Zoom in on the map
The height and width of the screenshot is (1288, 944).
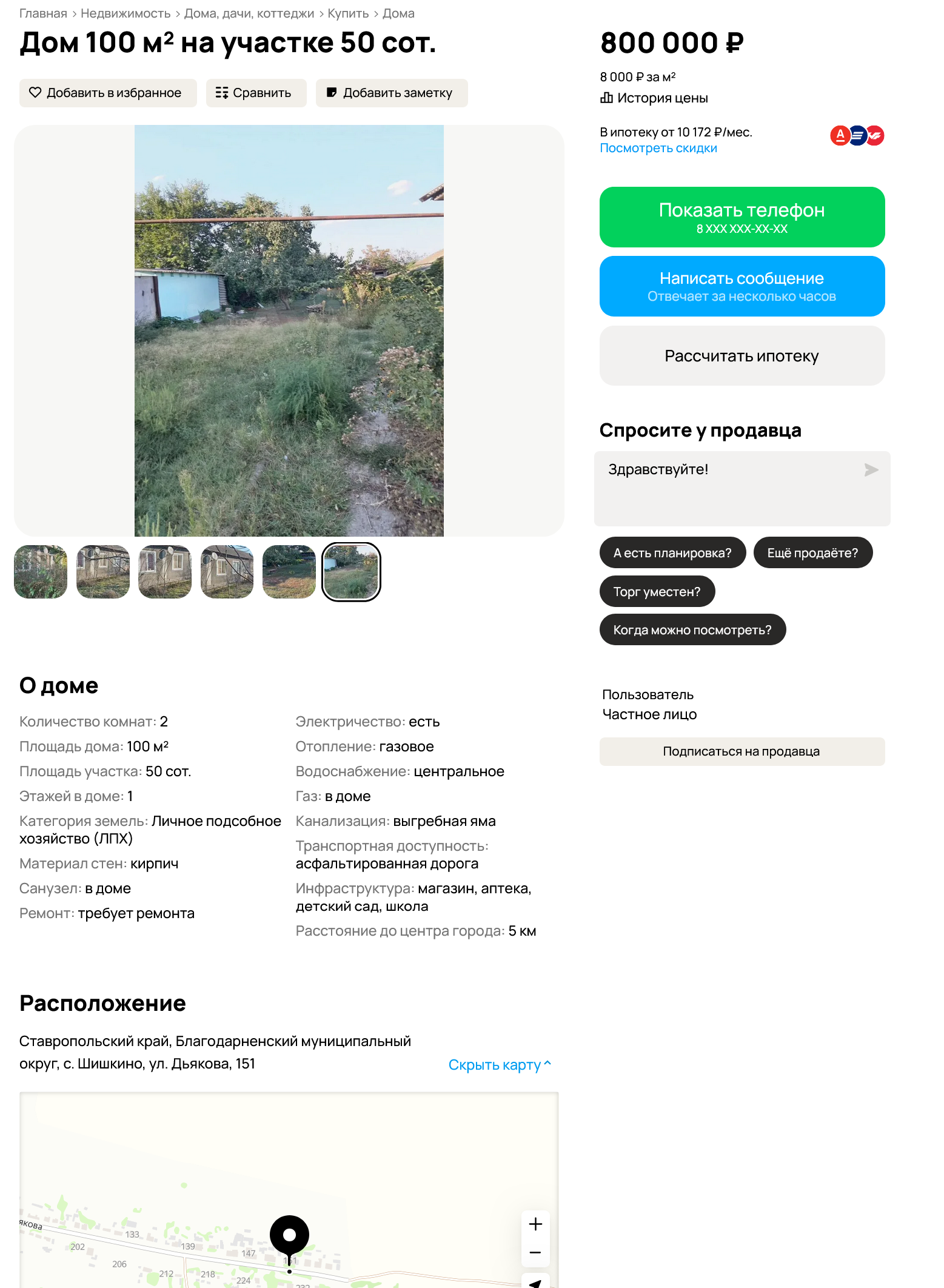pos(535,1224)
